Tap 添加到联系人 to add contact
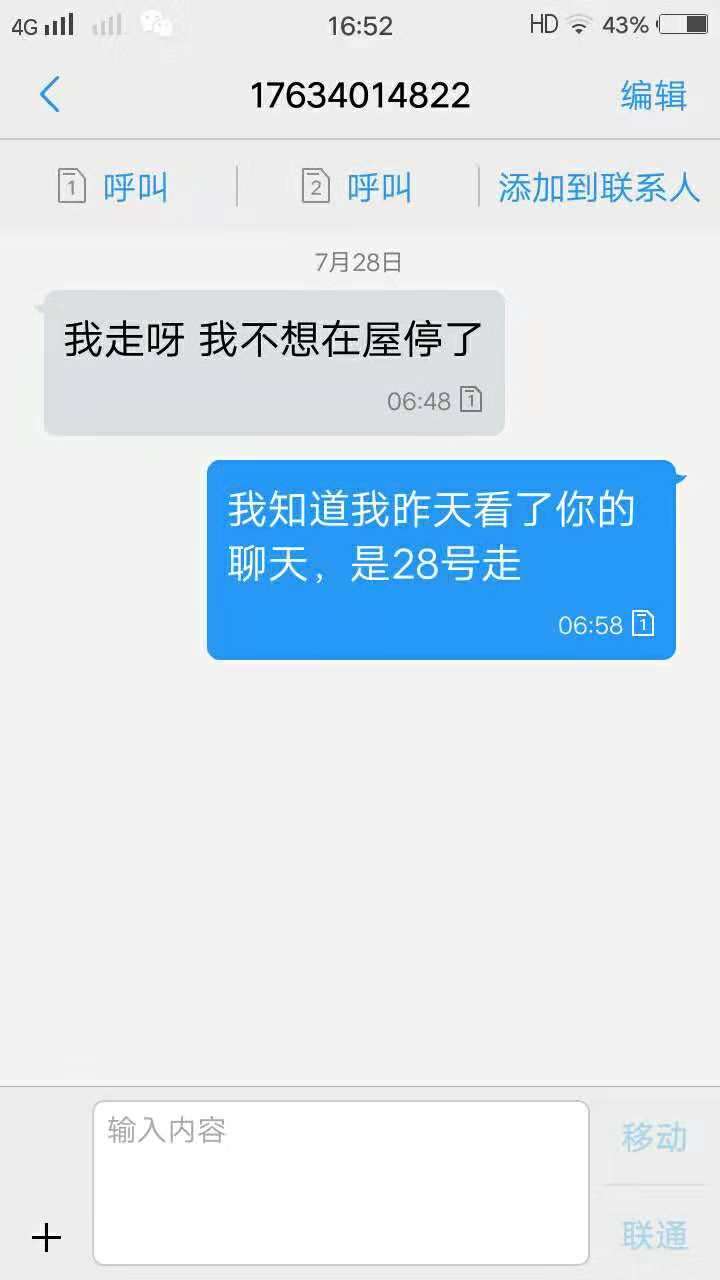 coord(599,187)
